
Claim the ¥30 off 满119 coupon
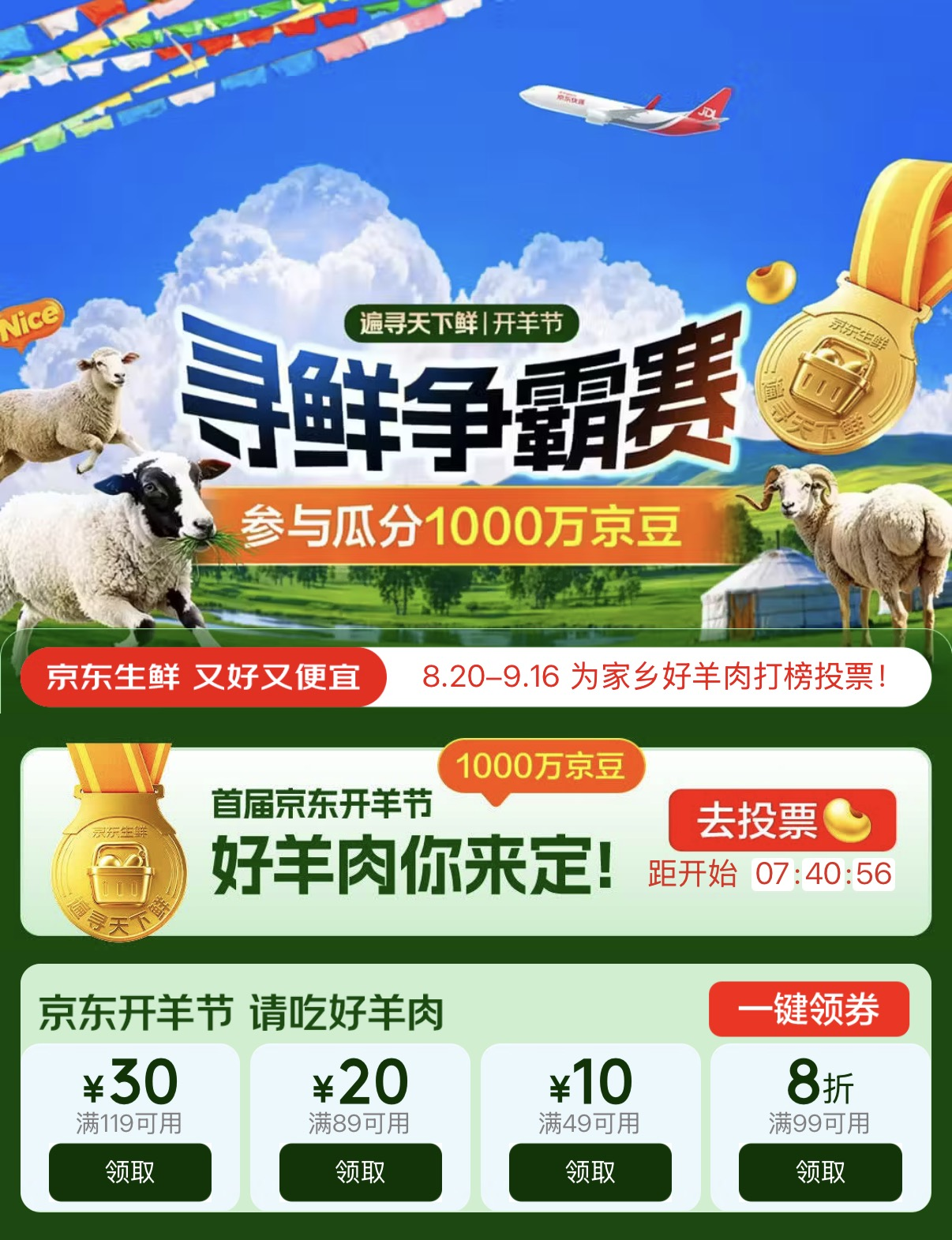[130, 1172]
